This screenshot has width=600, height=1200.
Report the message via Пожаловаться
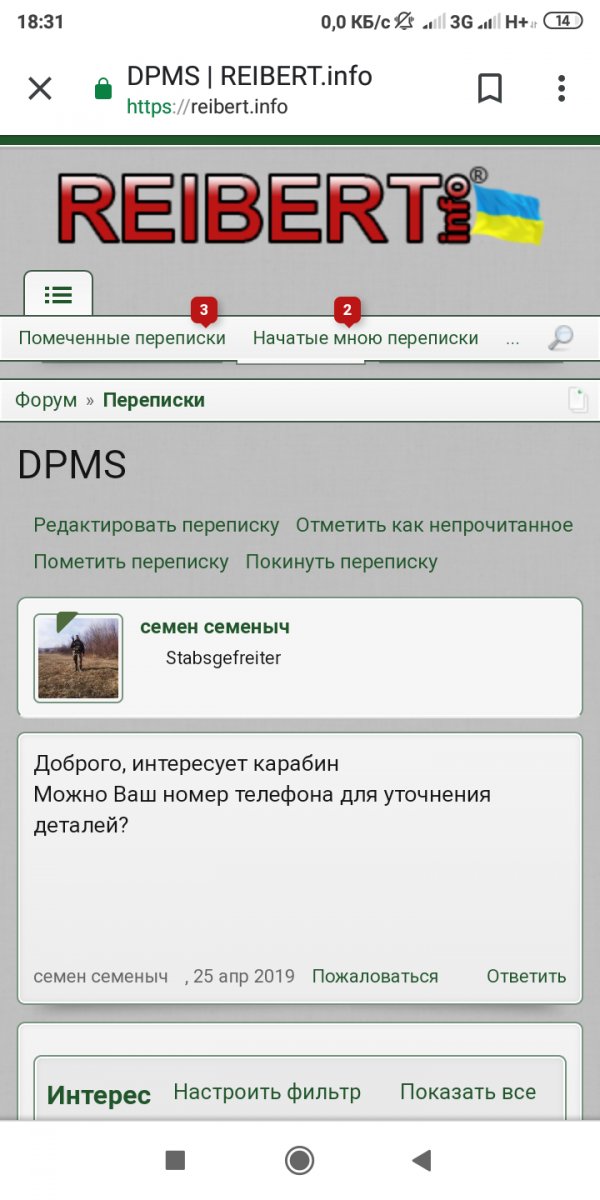pos(375,976)
